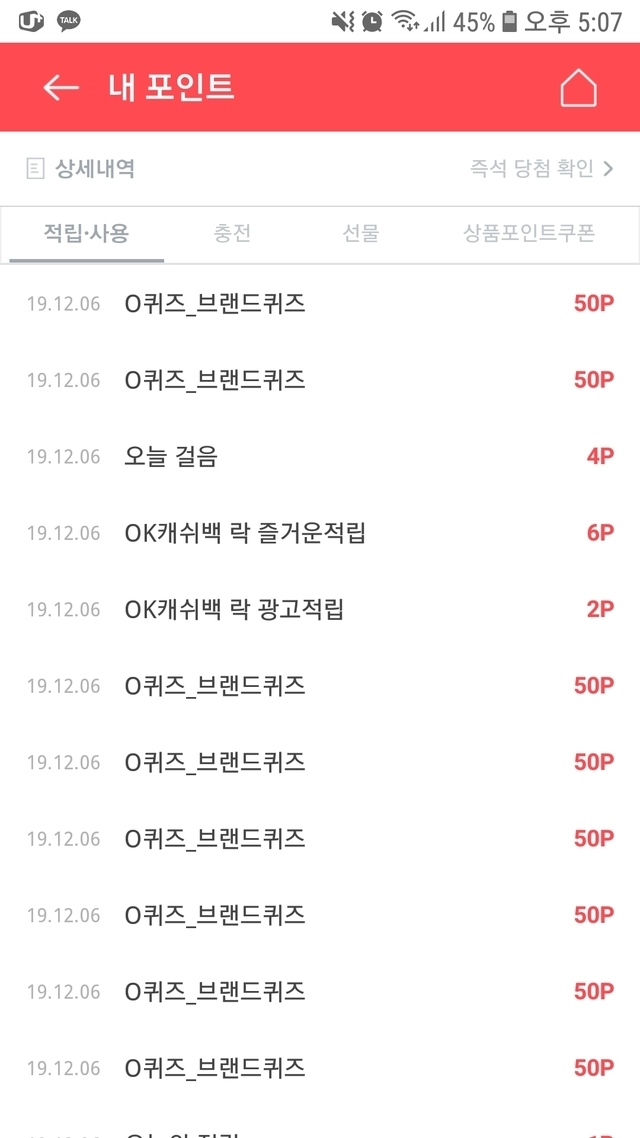Switch to the 선물 tab

click(x=360, y=234)
